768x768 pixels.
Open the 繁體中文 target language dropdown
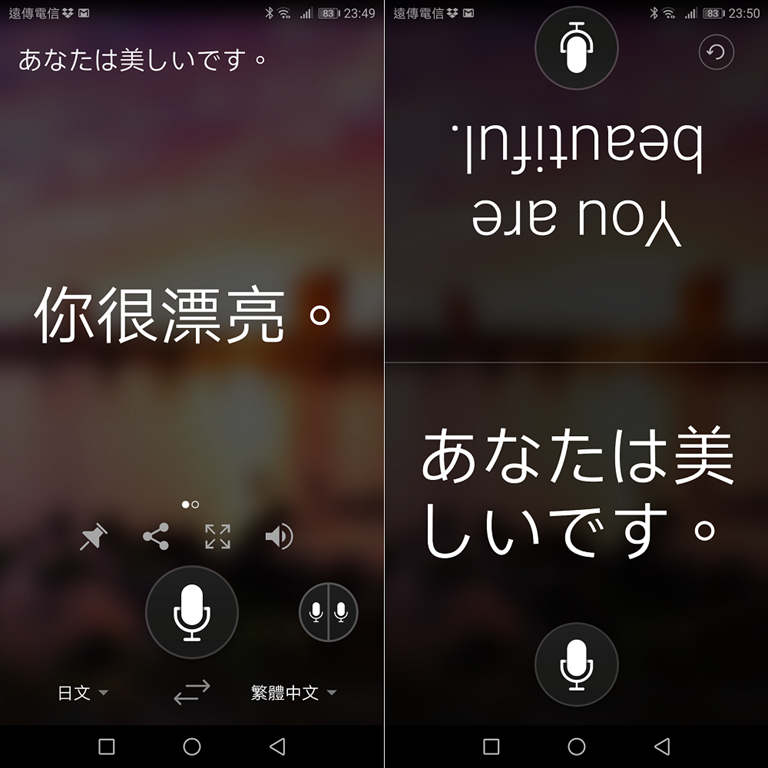click(x=293, y=692)
